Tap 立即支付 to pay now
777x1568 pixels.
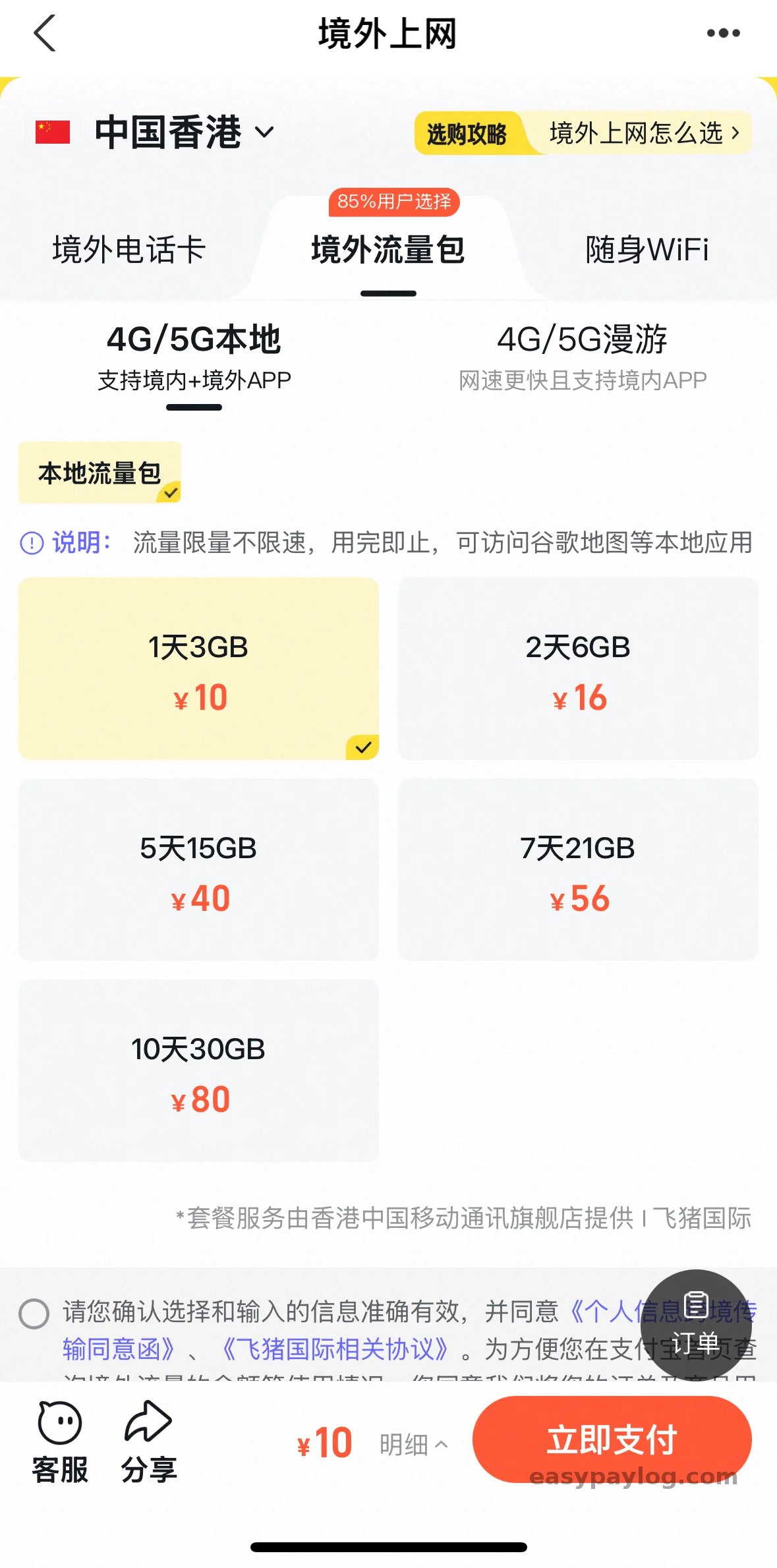pos(612,1439)
